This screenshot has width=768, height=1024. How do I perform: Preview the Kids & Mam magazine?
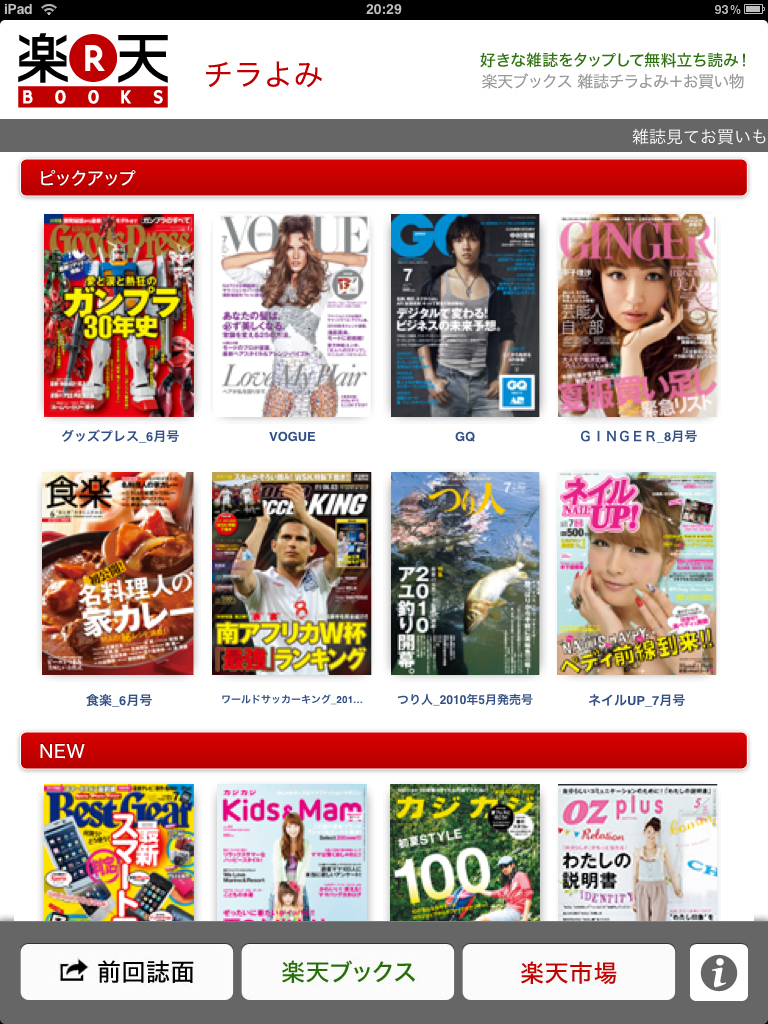(x=292, y=852)
